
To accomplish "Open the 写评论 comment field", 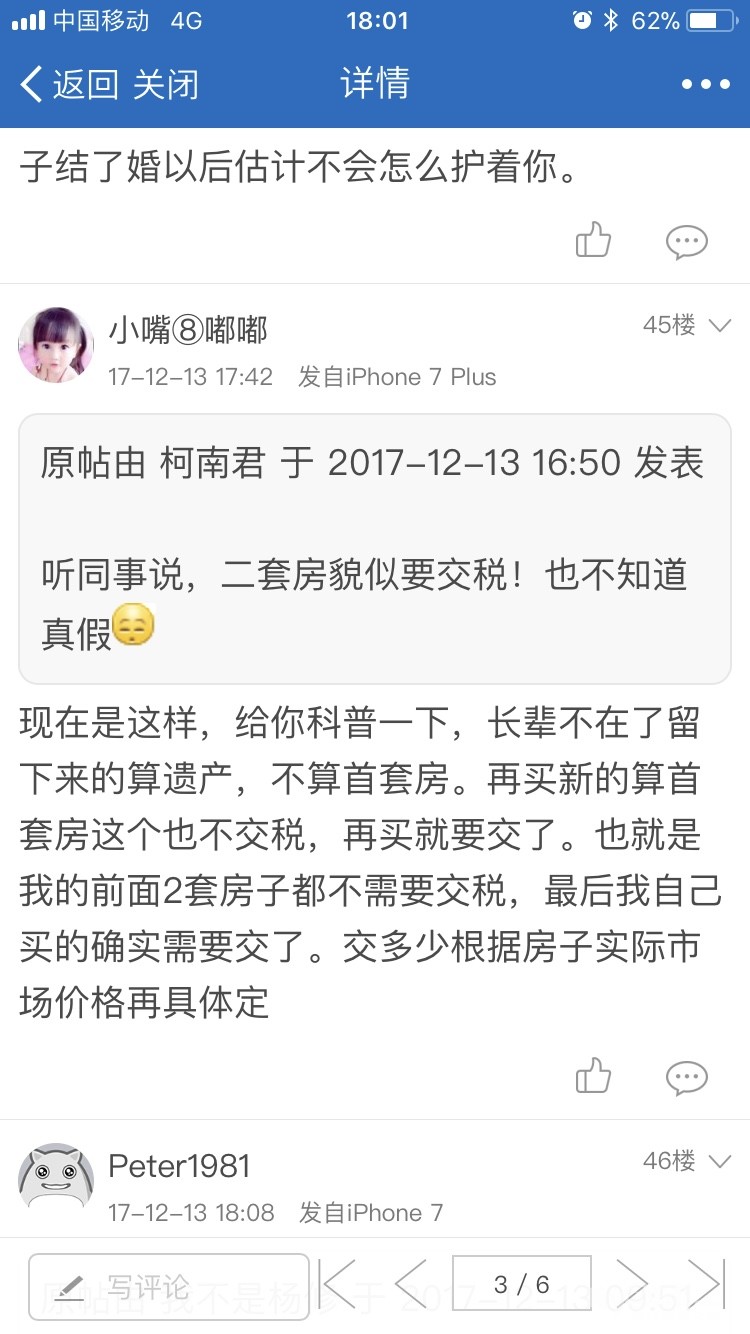I will [x=169, y=1287].
